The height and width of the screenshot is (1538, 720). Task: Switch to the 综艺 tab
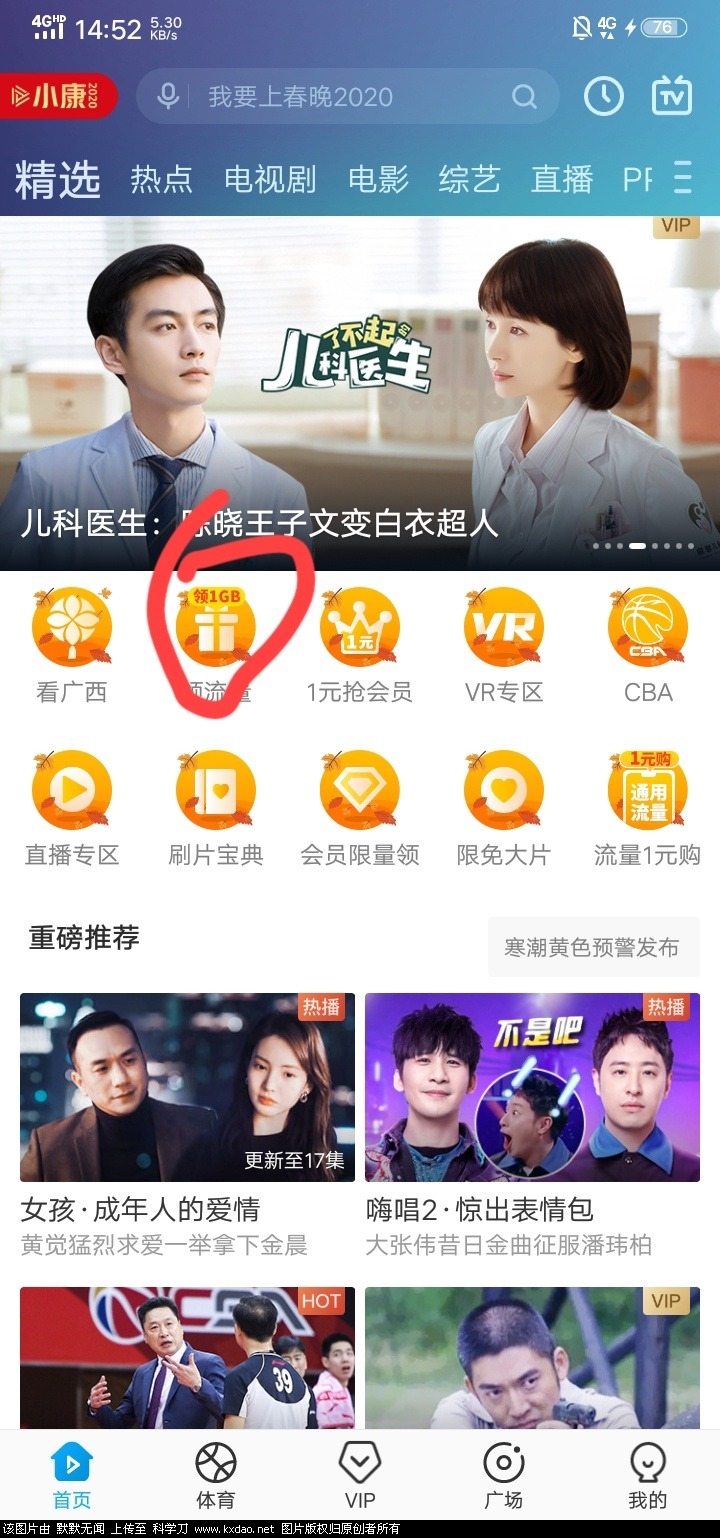coord(469,179)
